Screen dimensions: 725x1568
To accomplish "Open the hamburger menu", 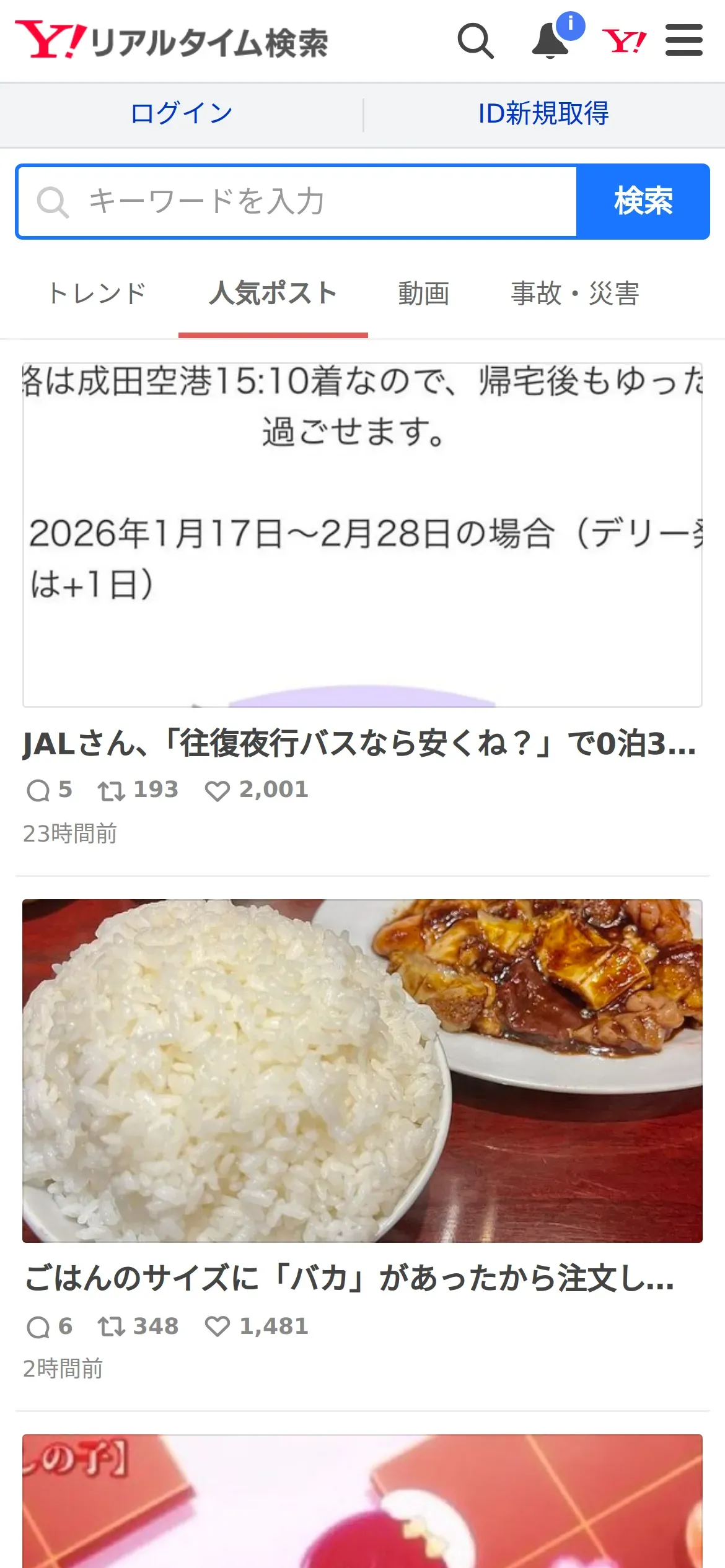I will pyautogui.click(x=683, y=41).
